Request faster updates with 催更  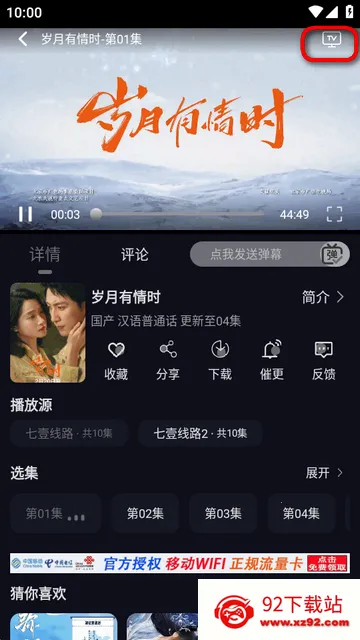tap(272, 361)
